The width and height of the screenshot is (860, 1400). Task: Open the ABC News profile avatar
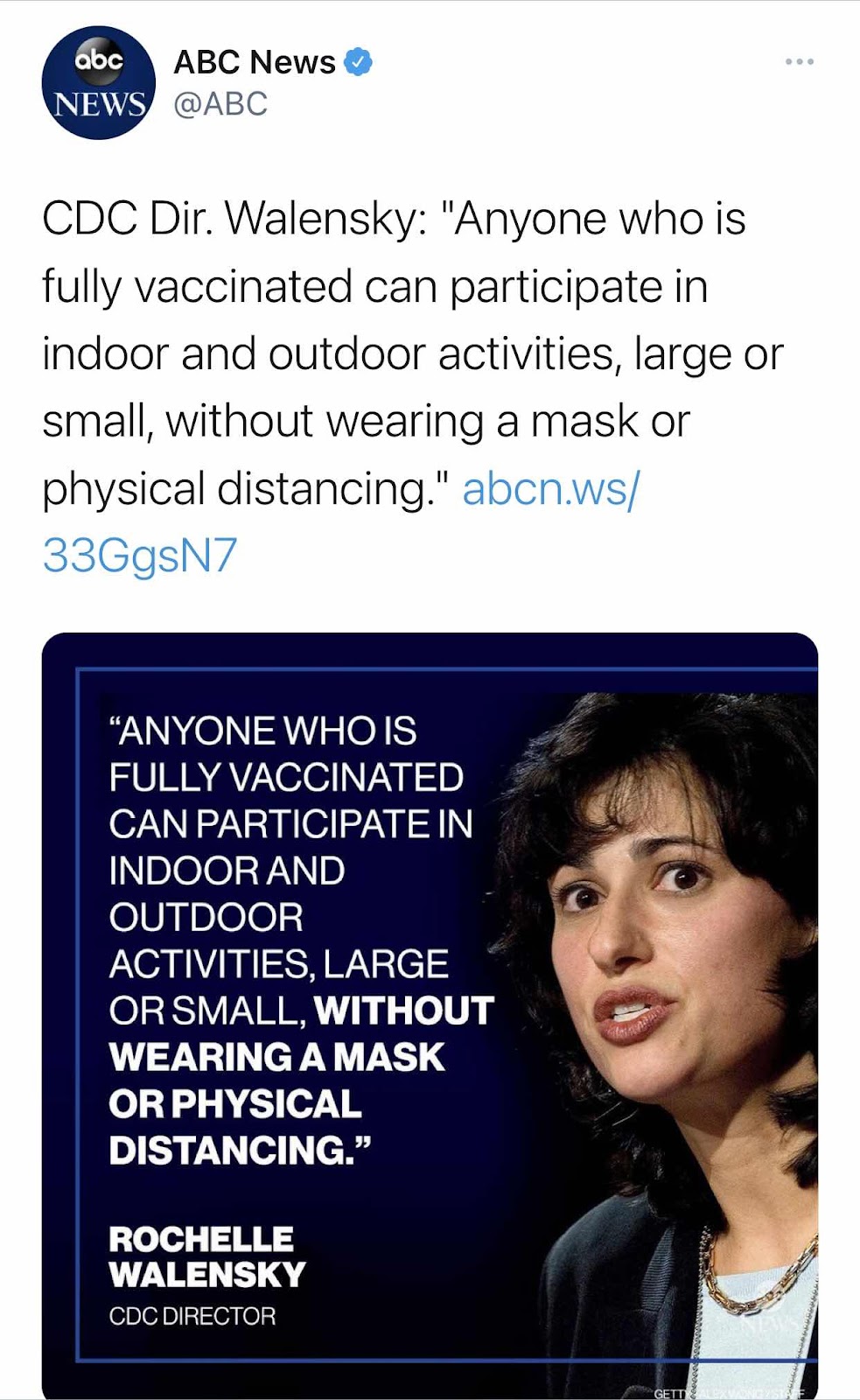point(98,83)
